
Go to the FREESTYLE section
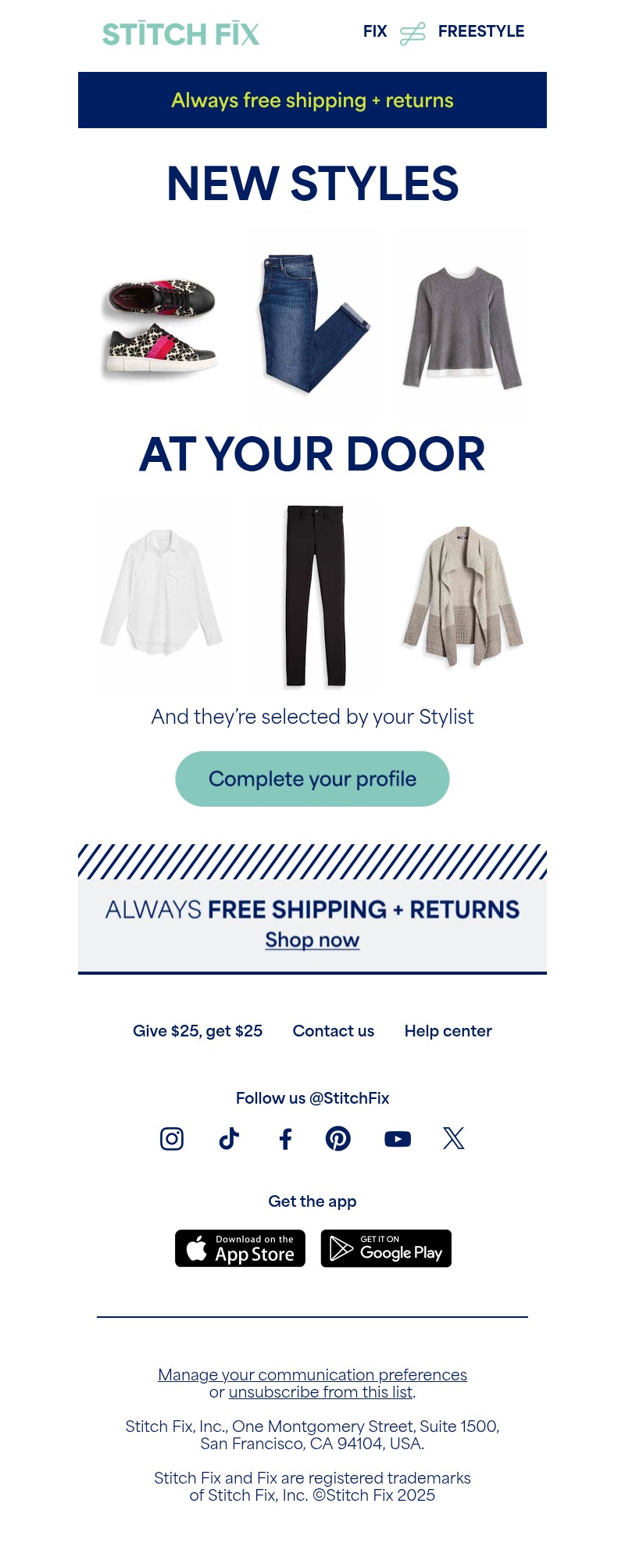[x=480, y=32]
